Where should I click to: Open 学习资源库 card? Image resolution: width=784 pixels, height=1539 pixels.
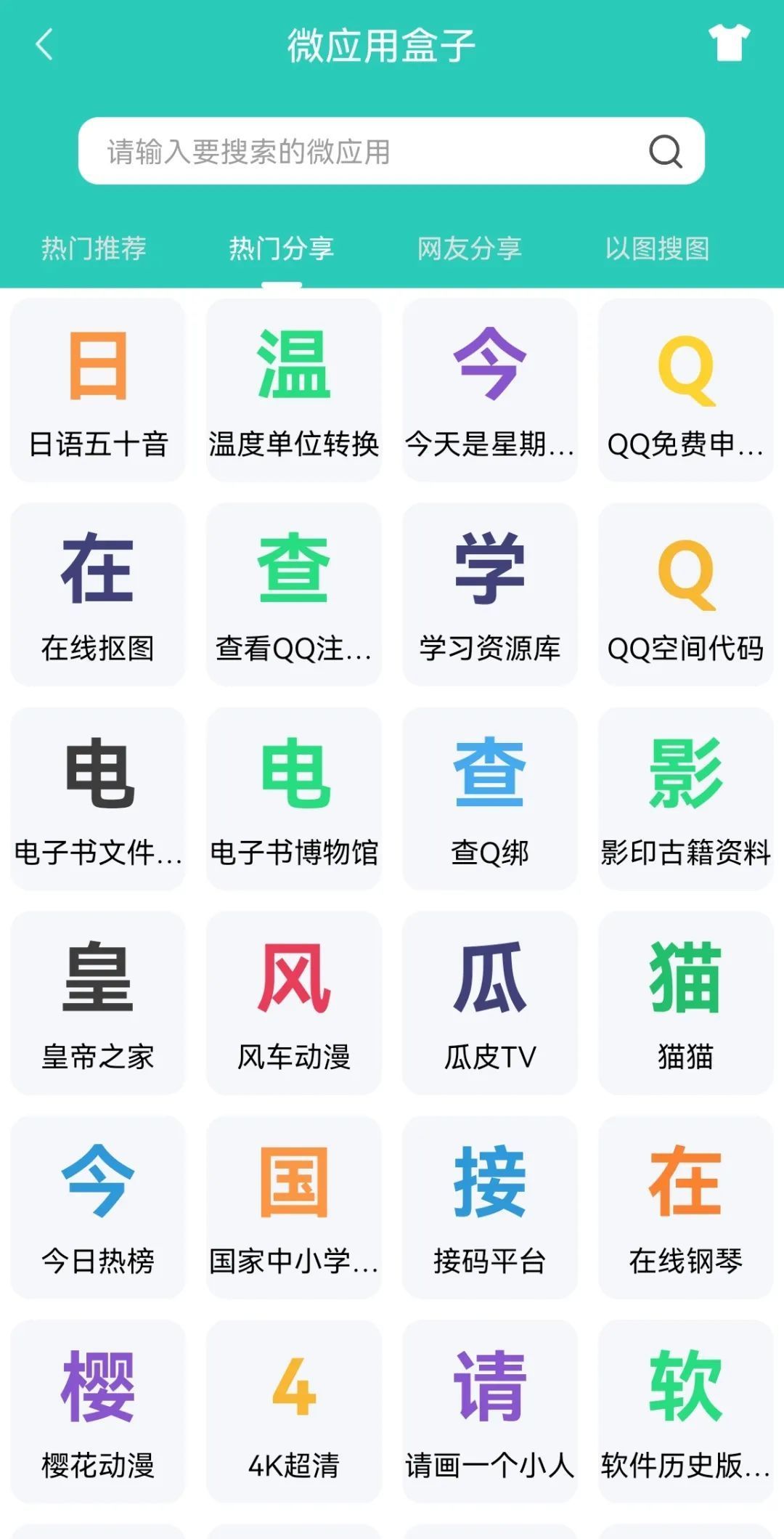[490, 594]
